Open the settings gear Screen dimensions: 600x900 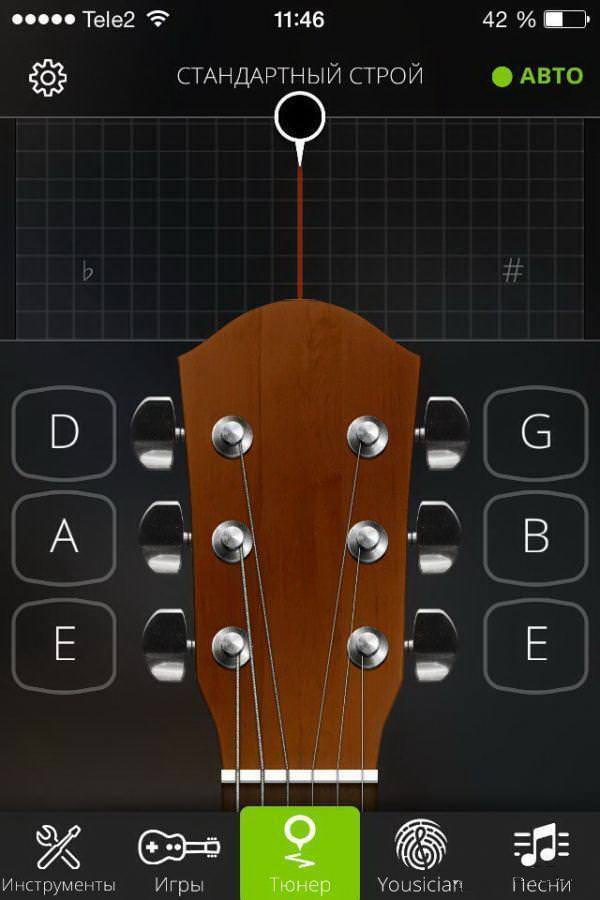click(x=47, y=77)
